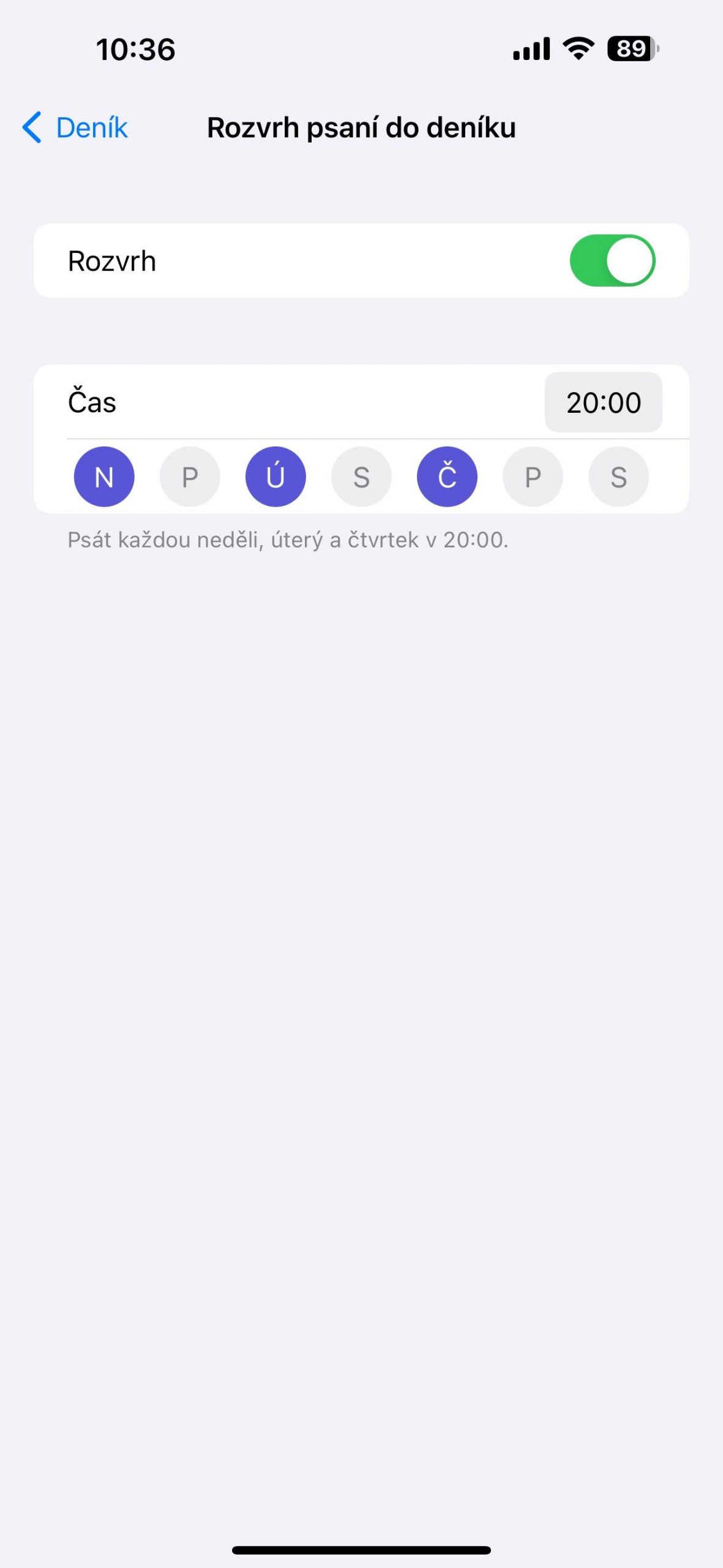Open the 20:00 time picker
The height and width of the screenshot is (1568, 723).
(x=603, y=402)
